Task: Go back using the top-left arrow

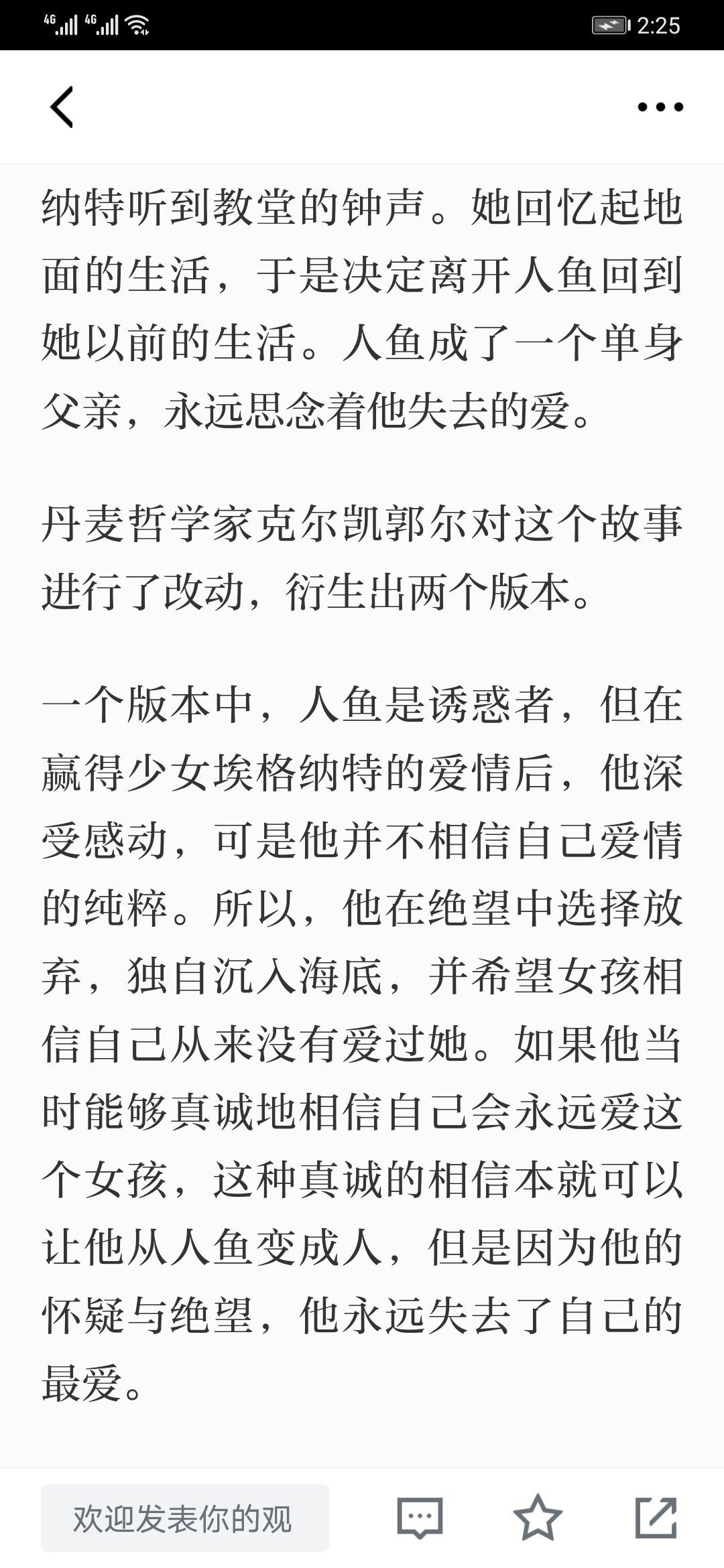Action: pos(61,107)
